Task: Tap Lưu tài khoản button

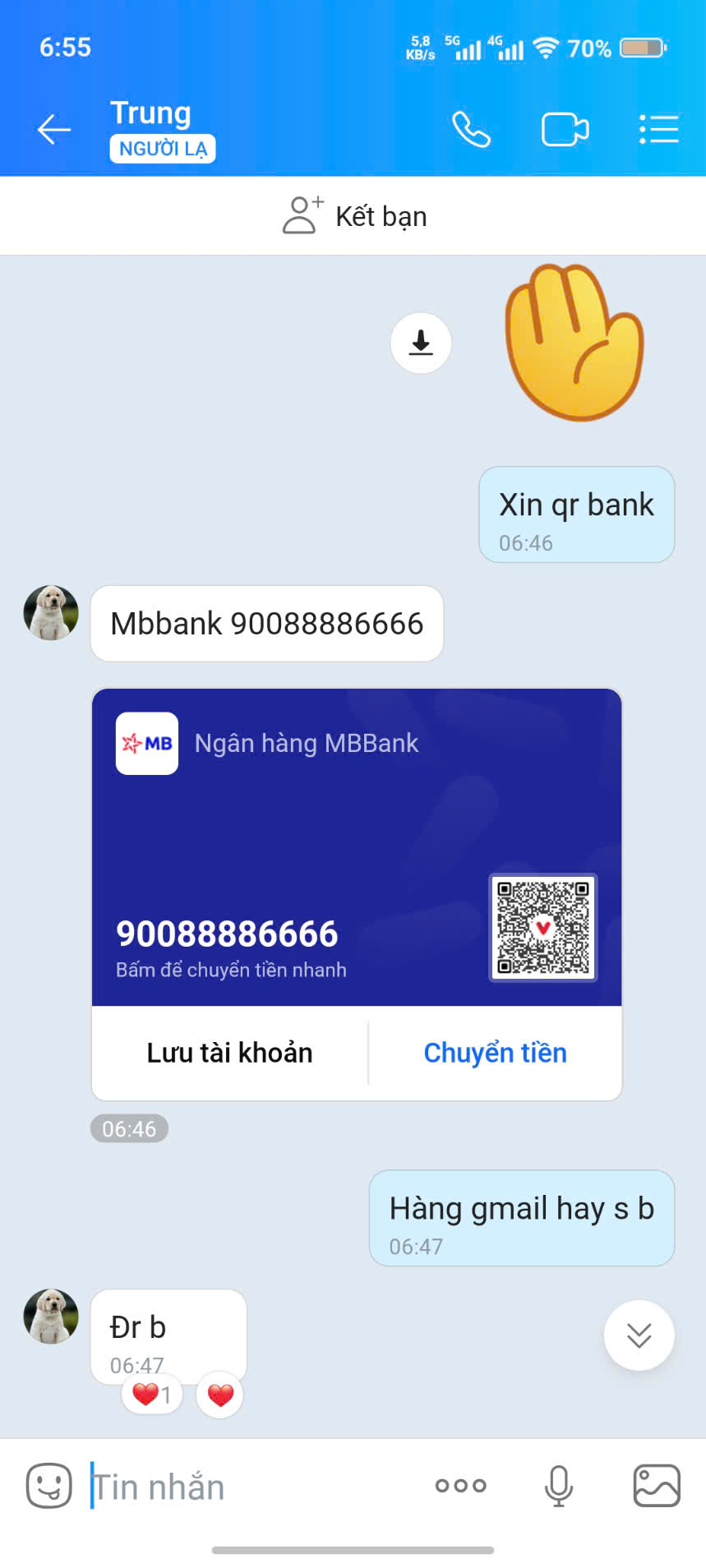Action: point(229,1053)
